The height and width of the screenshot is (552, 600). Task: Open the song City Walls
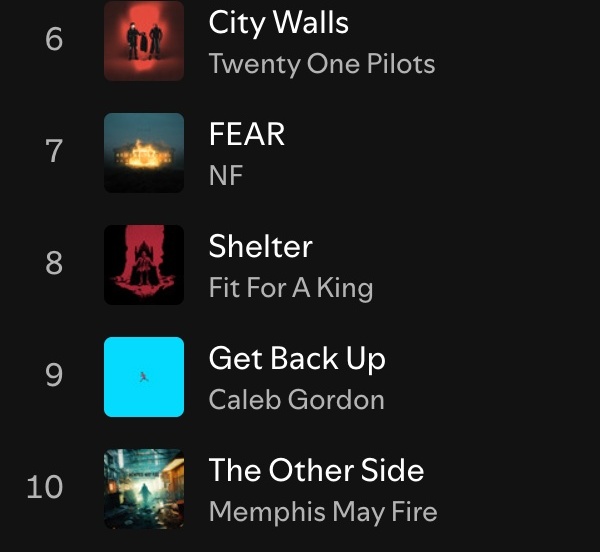(278, 22)
